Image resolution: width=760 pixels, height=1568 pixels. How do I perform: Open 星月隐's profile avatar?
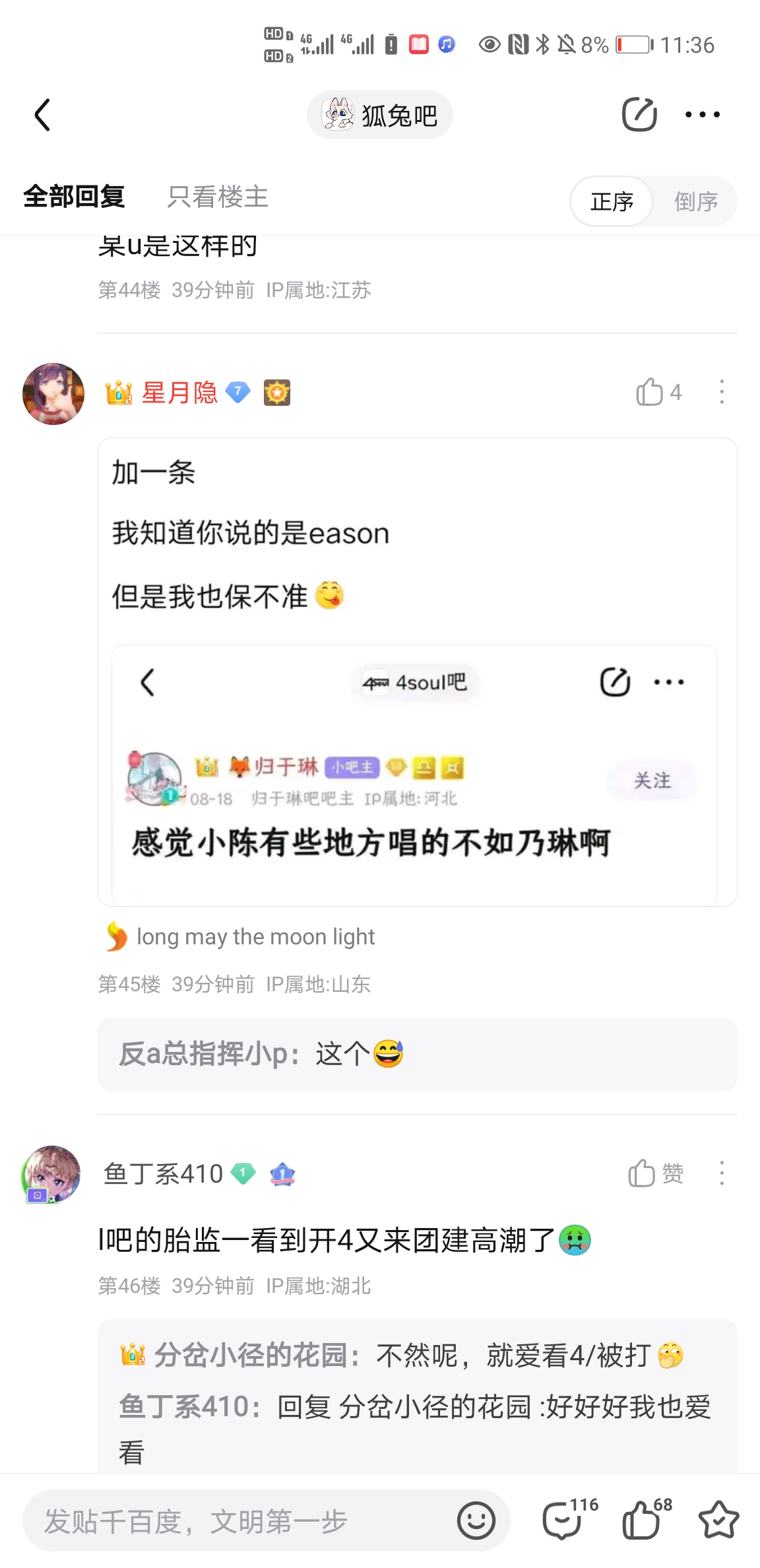(53, 393)
